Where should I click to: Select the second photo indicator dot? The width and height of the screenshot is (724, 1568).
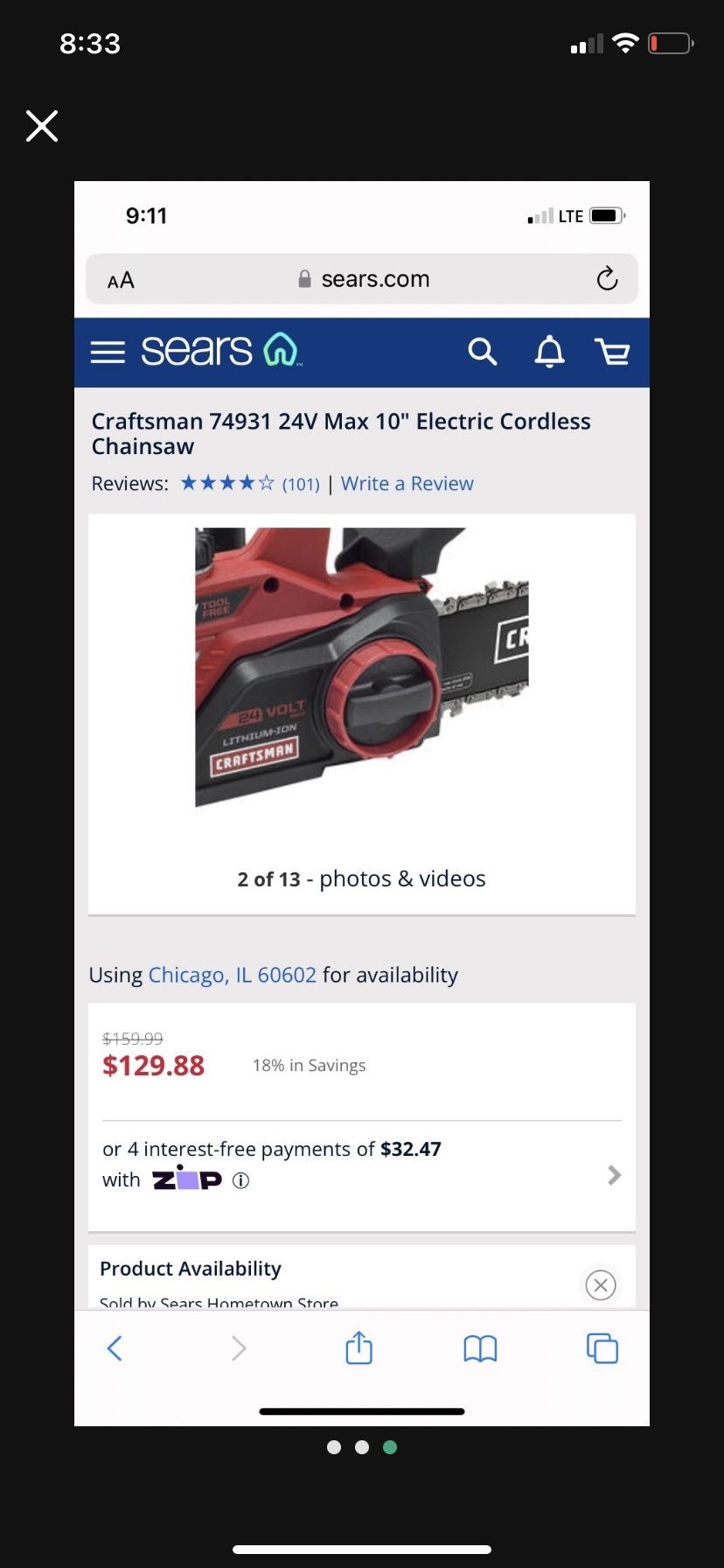pos(362,1447)
